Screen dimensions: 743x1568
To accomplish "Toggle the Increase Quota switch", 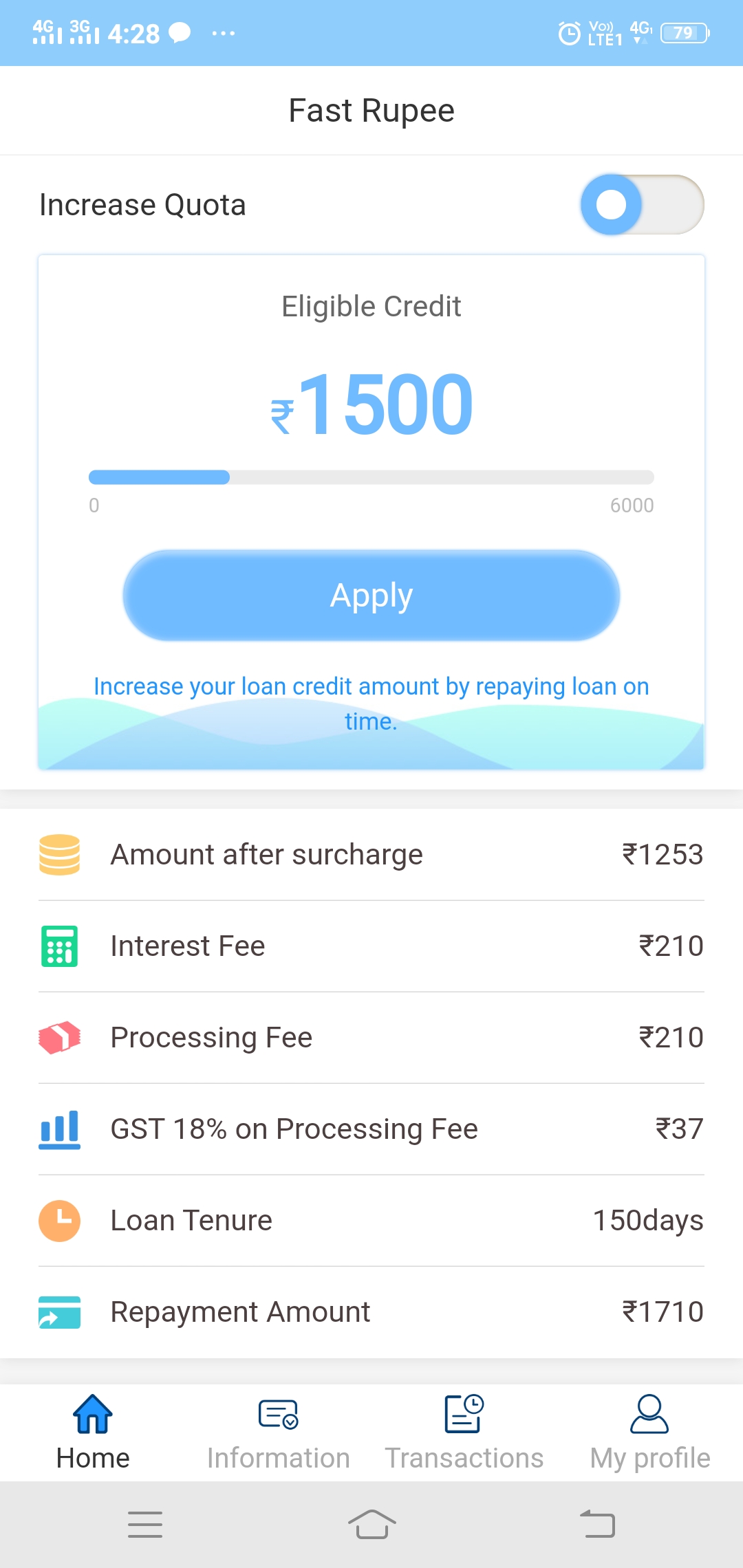I will (642, 204).
